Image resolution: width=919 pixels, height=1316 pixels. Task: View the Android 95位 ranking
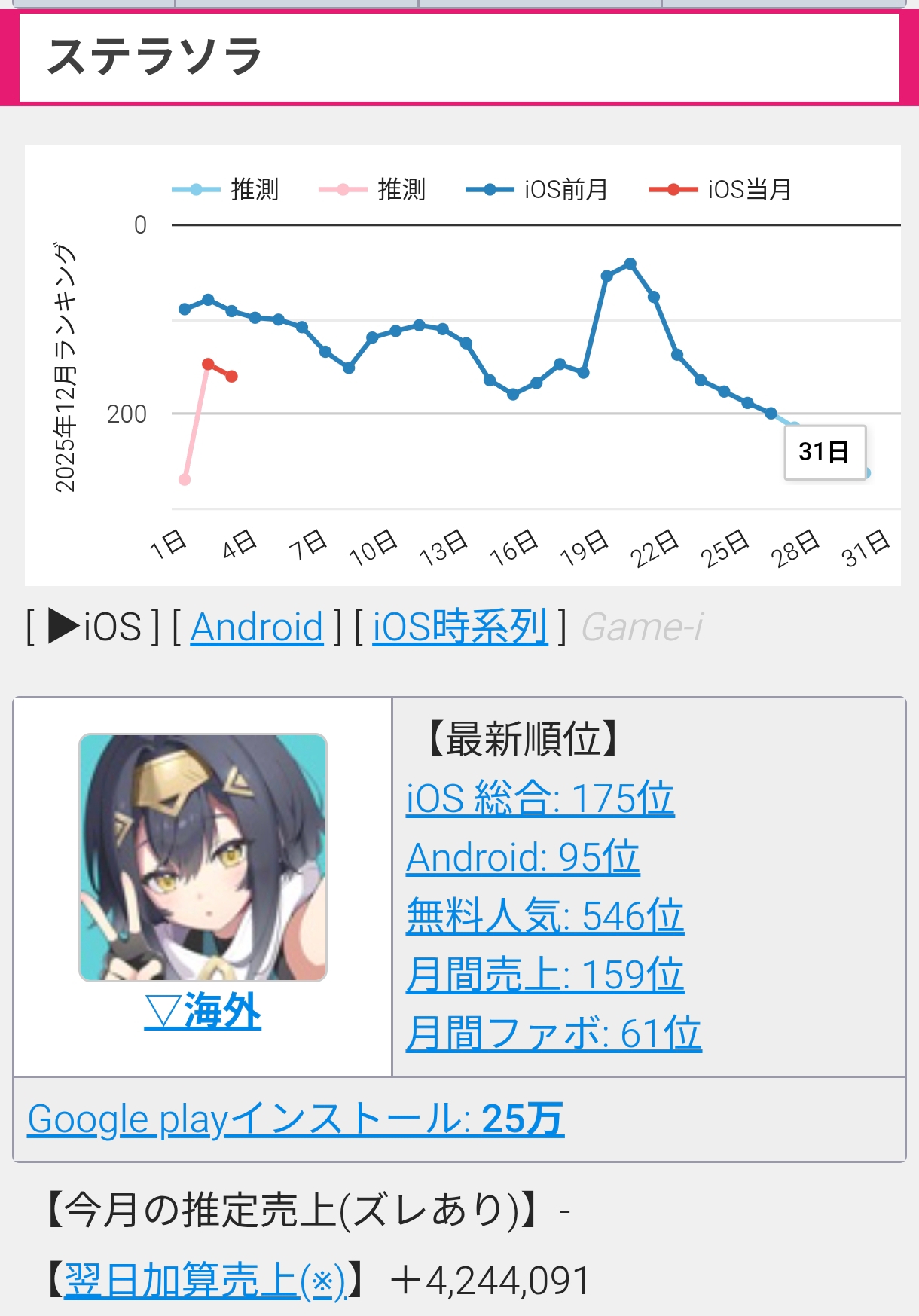click(x=523, y=857)
